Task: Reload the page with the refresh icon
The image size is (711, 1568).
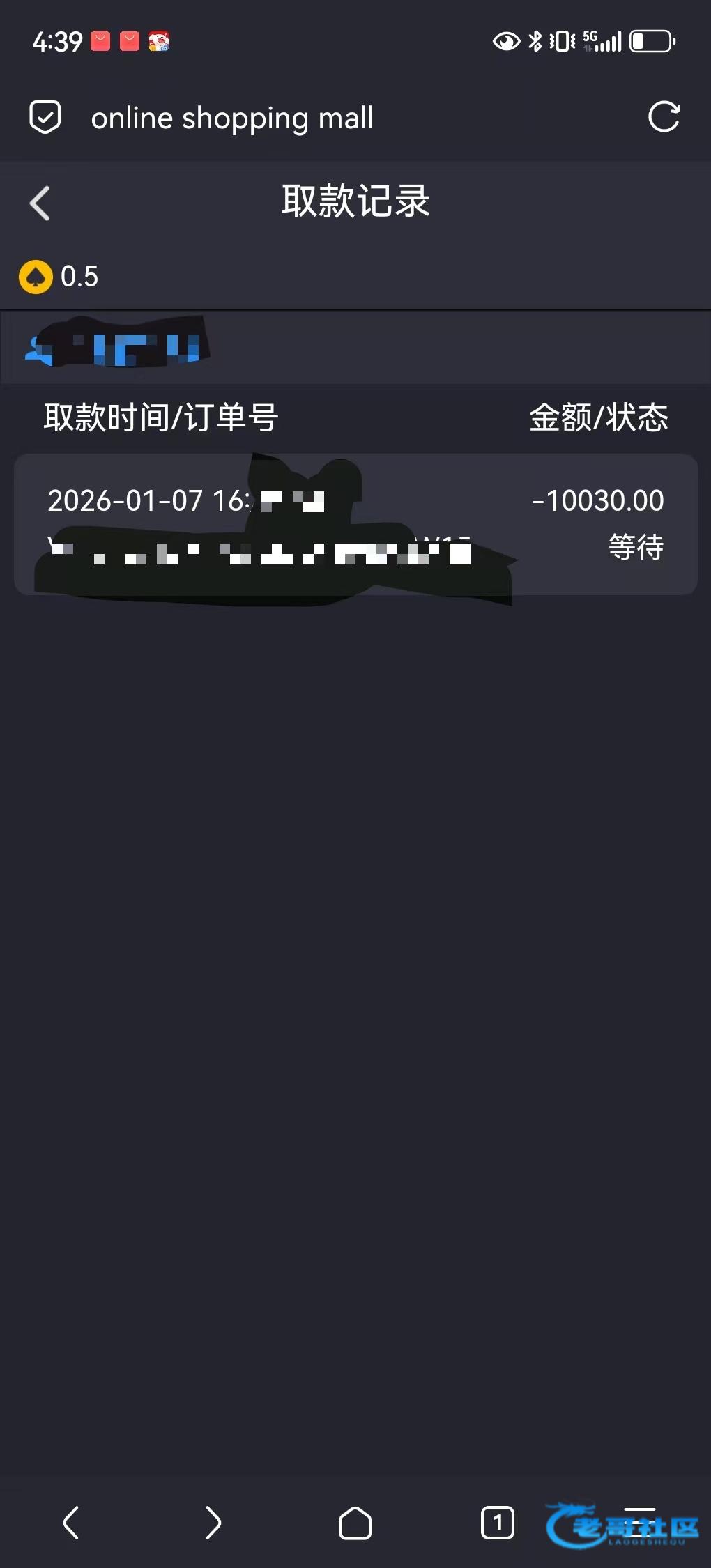Action: tap(664, 117)
